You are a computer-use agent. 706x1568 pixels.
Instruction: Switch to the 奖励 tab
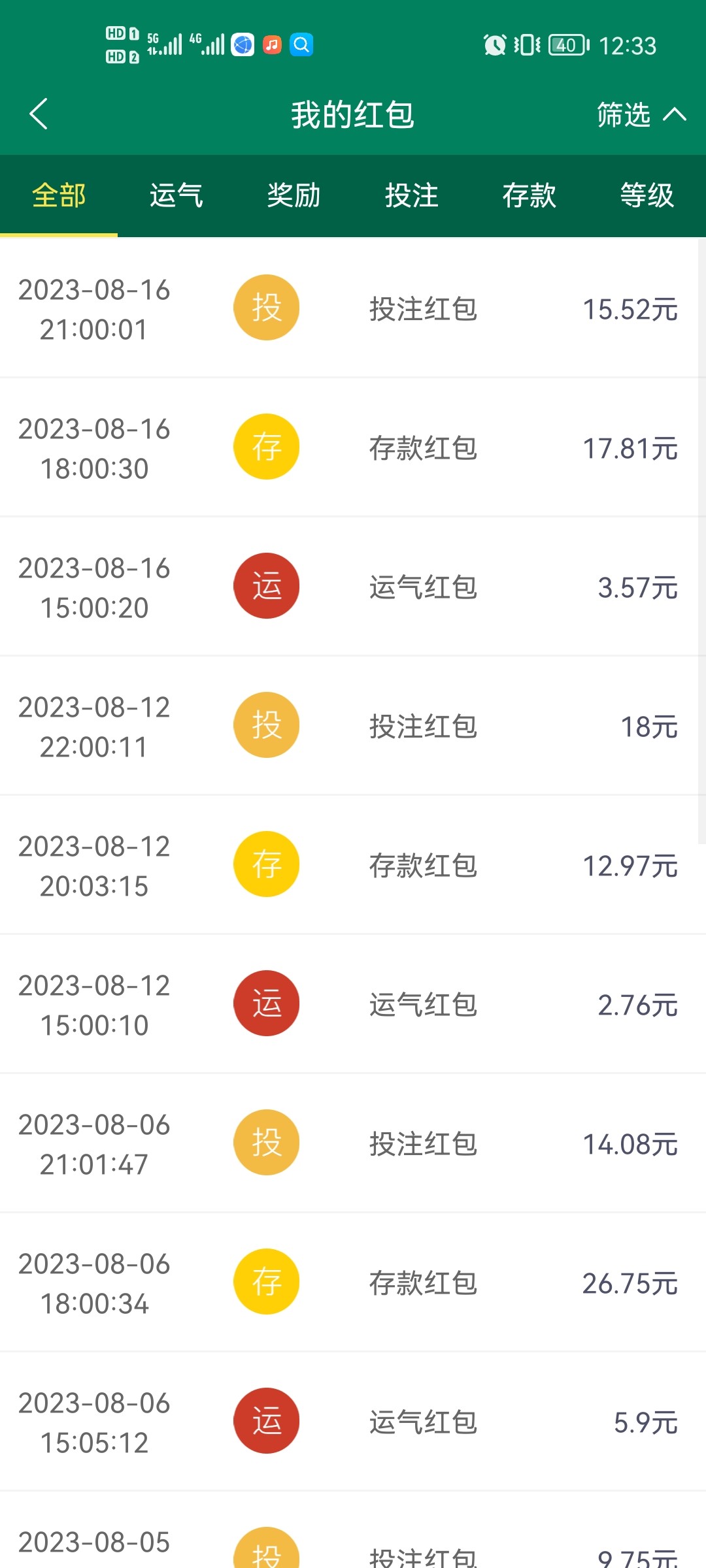(x=294, y=195)
